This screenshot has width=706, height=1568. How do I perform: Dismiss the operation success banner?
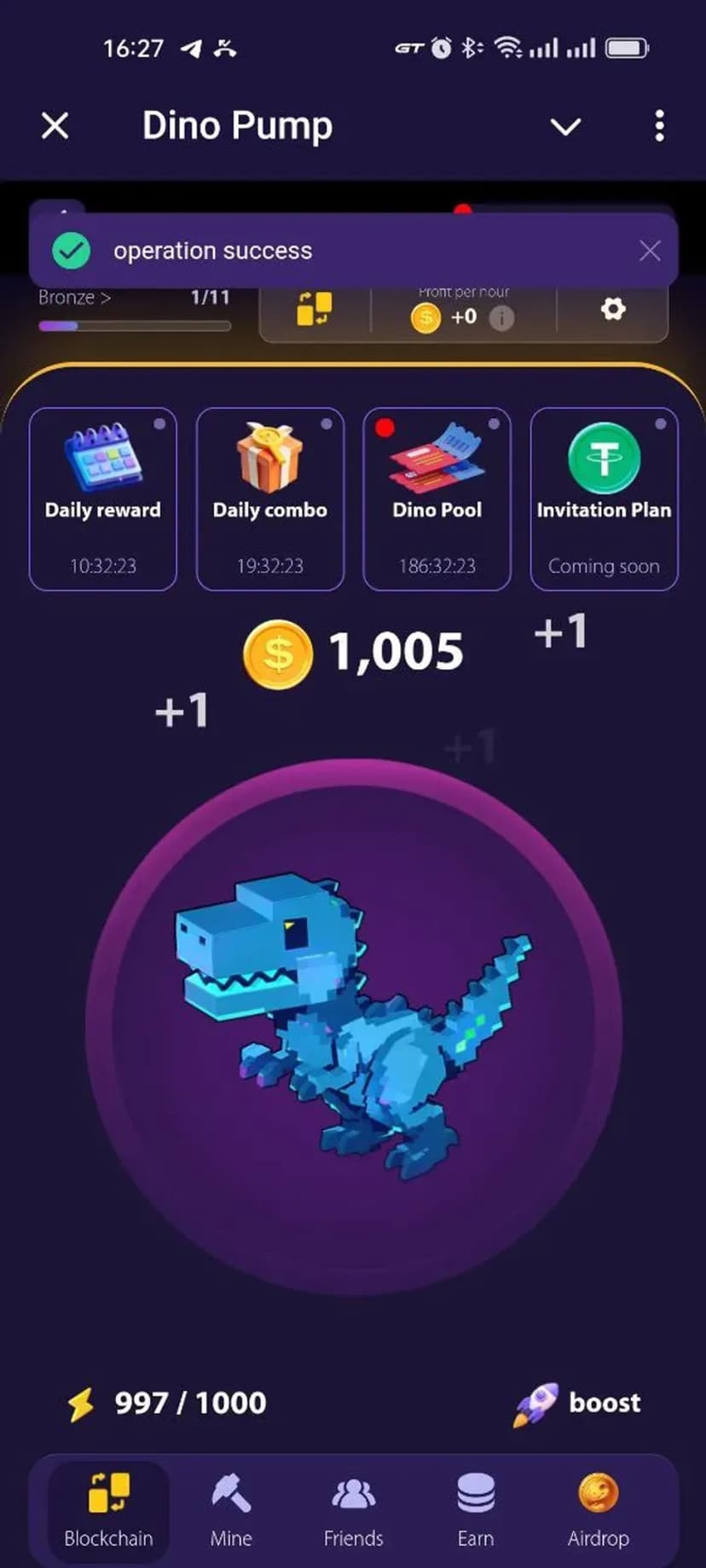click(650, 251)
